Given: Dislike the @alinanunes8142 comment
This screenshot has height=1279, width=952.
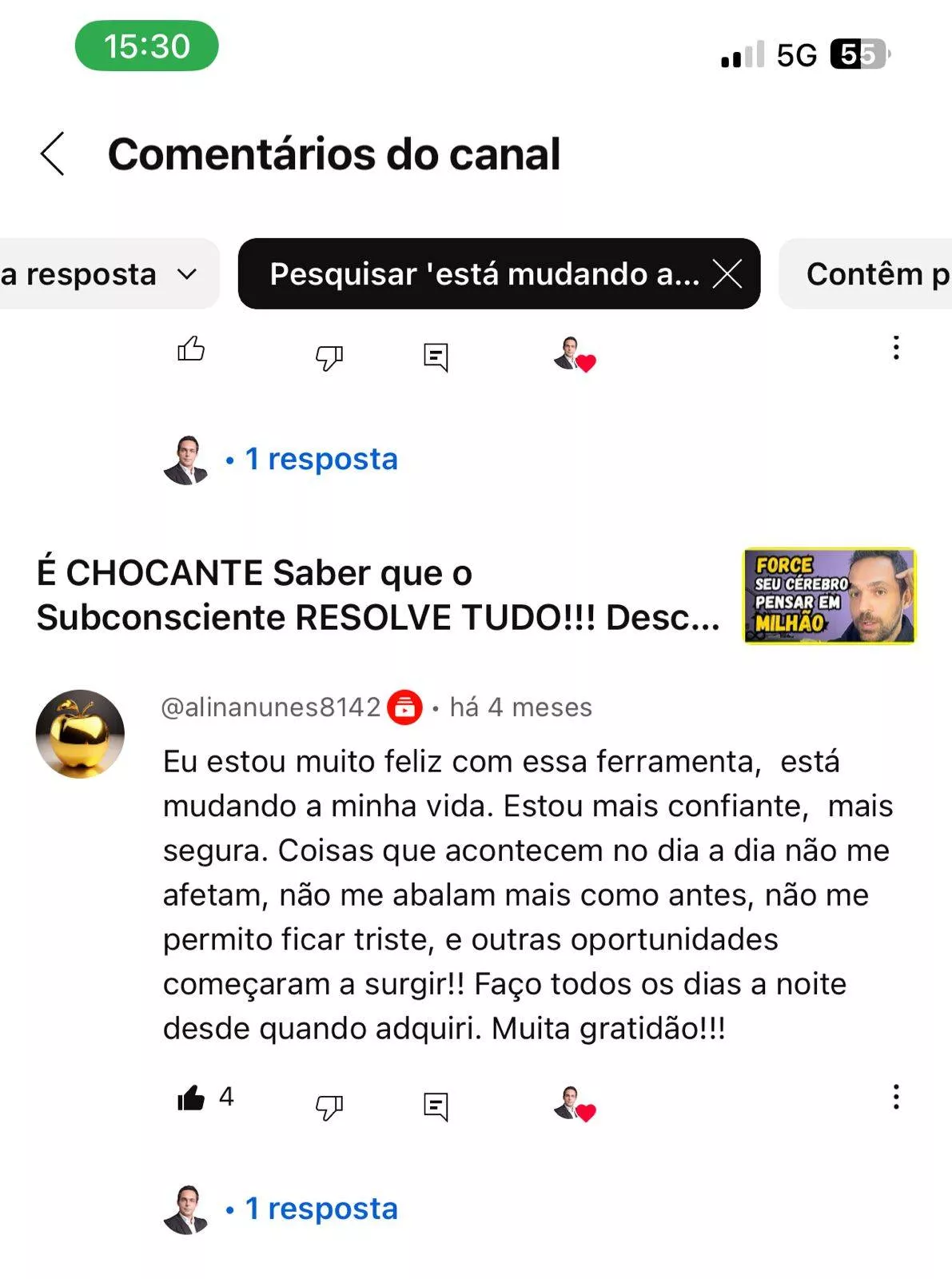Looking at the screenshot, I should point(329,1106).
